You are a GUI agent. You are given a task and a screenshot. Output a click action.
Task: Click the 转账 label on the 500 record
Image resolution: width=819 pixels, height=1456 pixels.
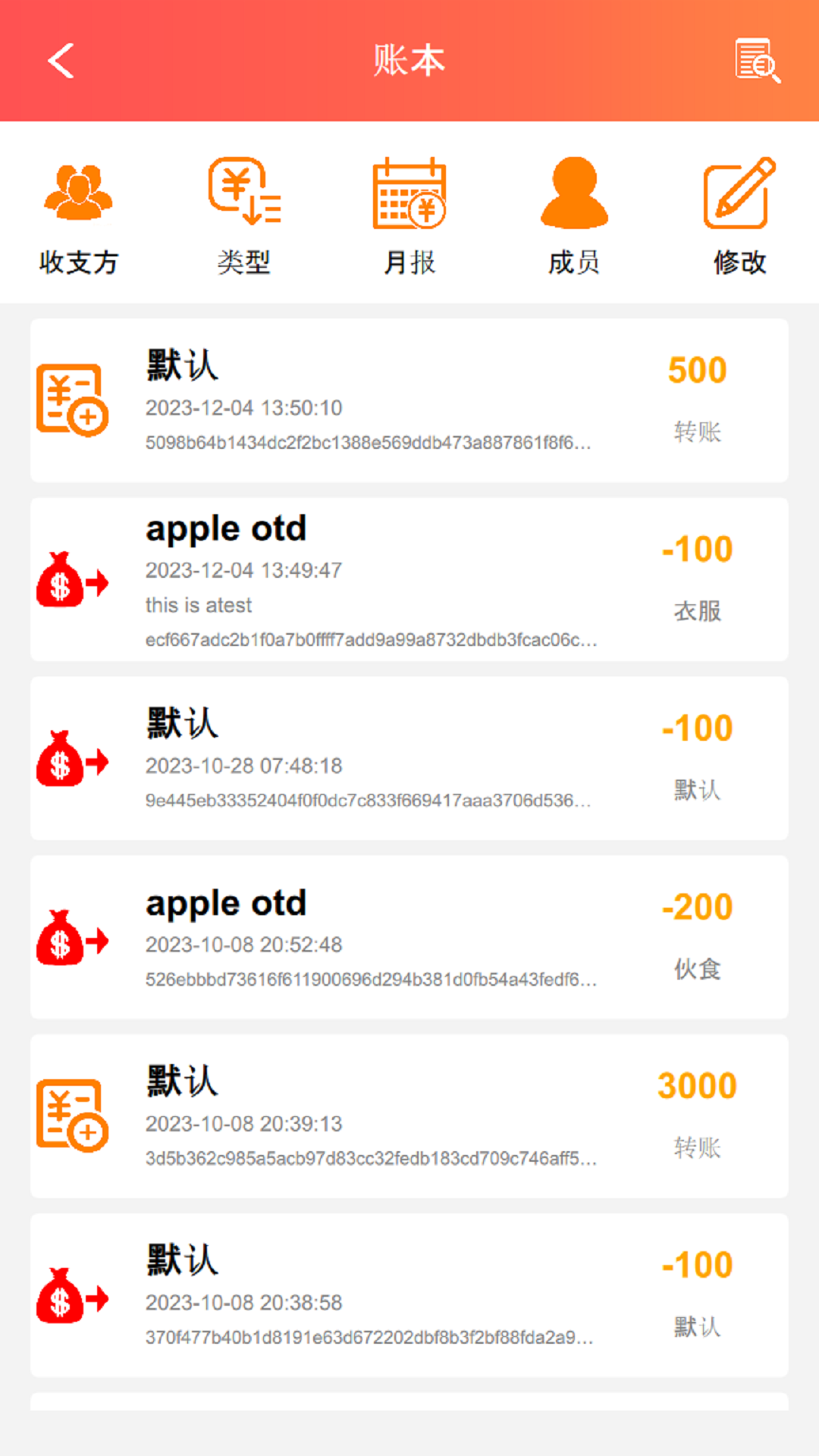pos(696,432)
